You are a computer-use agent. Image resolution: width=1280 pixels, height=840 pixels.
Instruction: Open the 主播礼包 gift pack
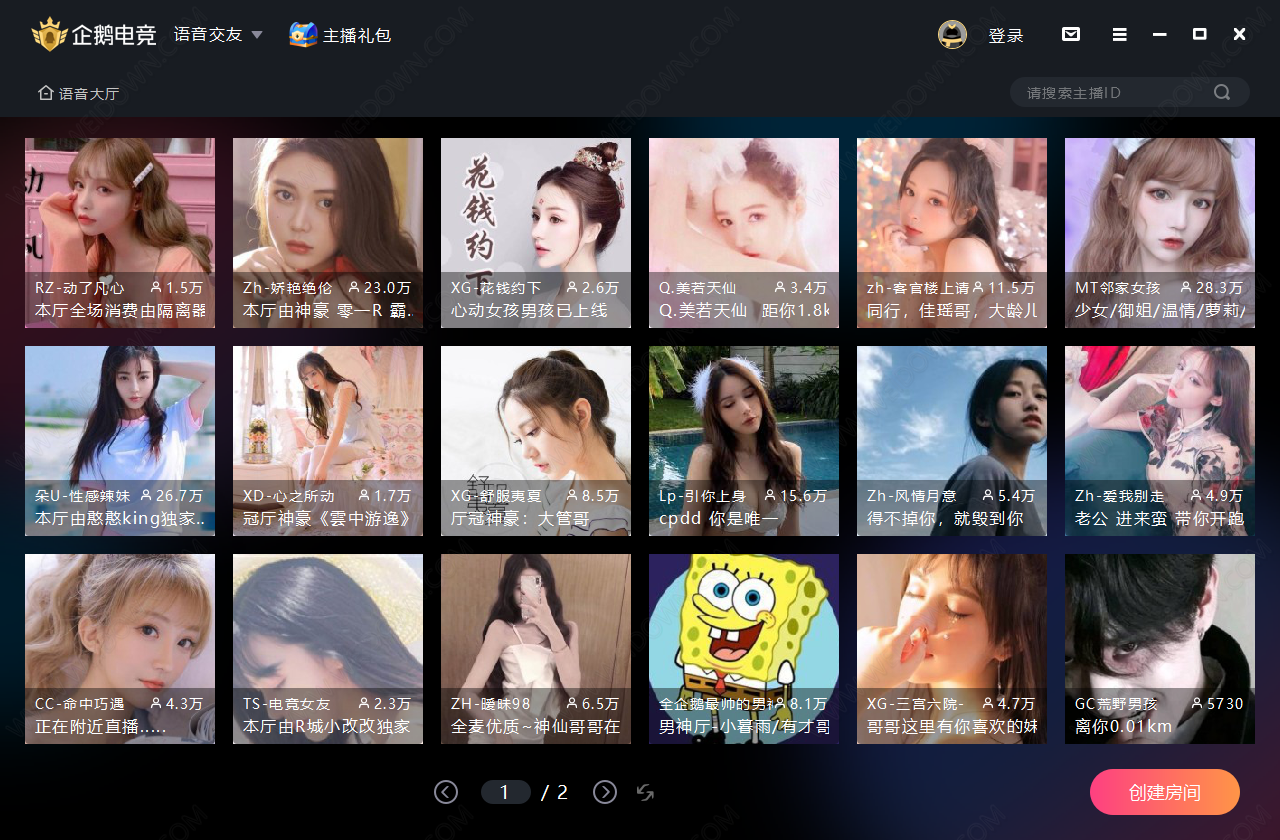coord(340,35)
